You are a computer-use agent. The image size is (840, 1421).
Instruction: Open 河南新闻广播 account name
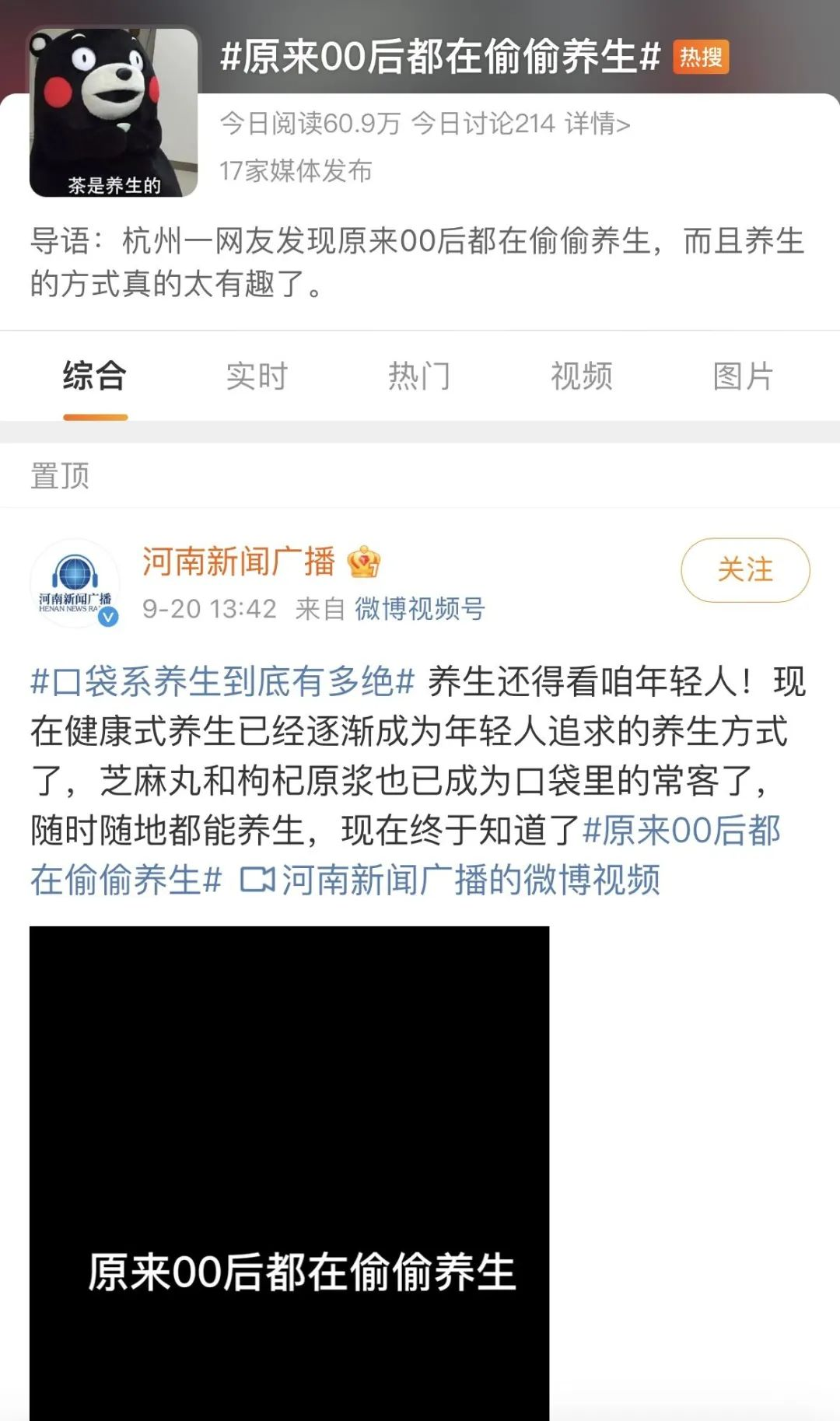coord(238,562)
